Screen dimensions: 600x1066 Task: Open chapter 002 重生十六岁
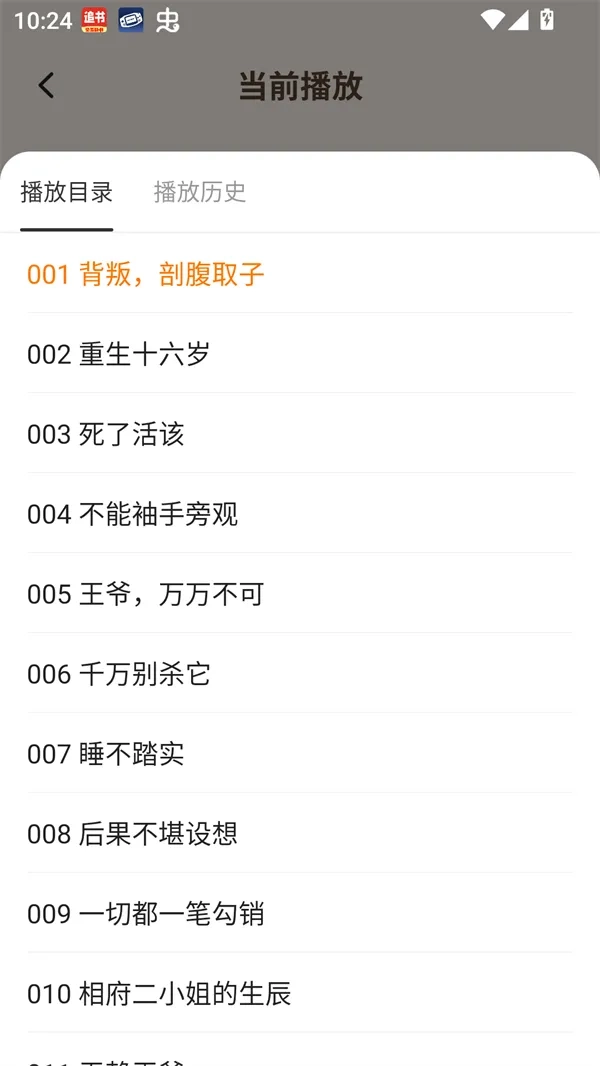tap(119, 354)
